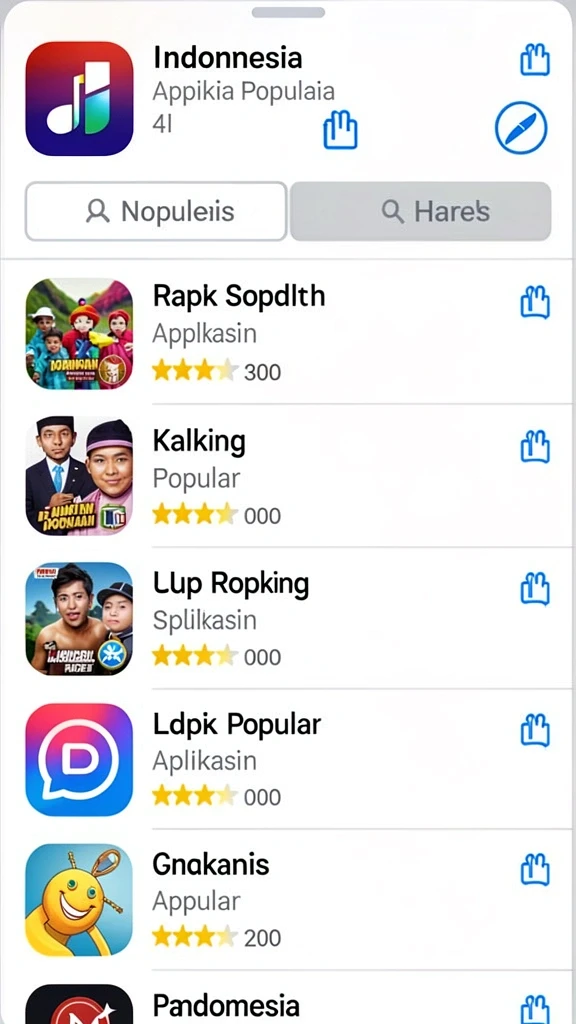Open the Rapk Sopdlth app row
Image resolution: width=576 pixels, height=1024 pixels.
coord(288,333)
